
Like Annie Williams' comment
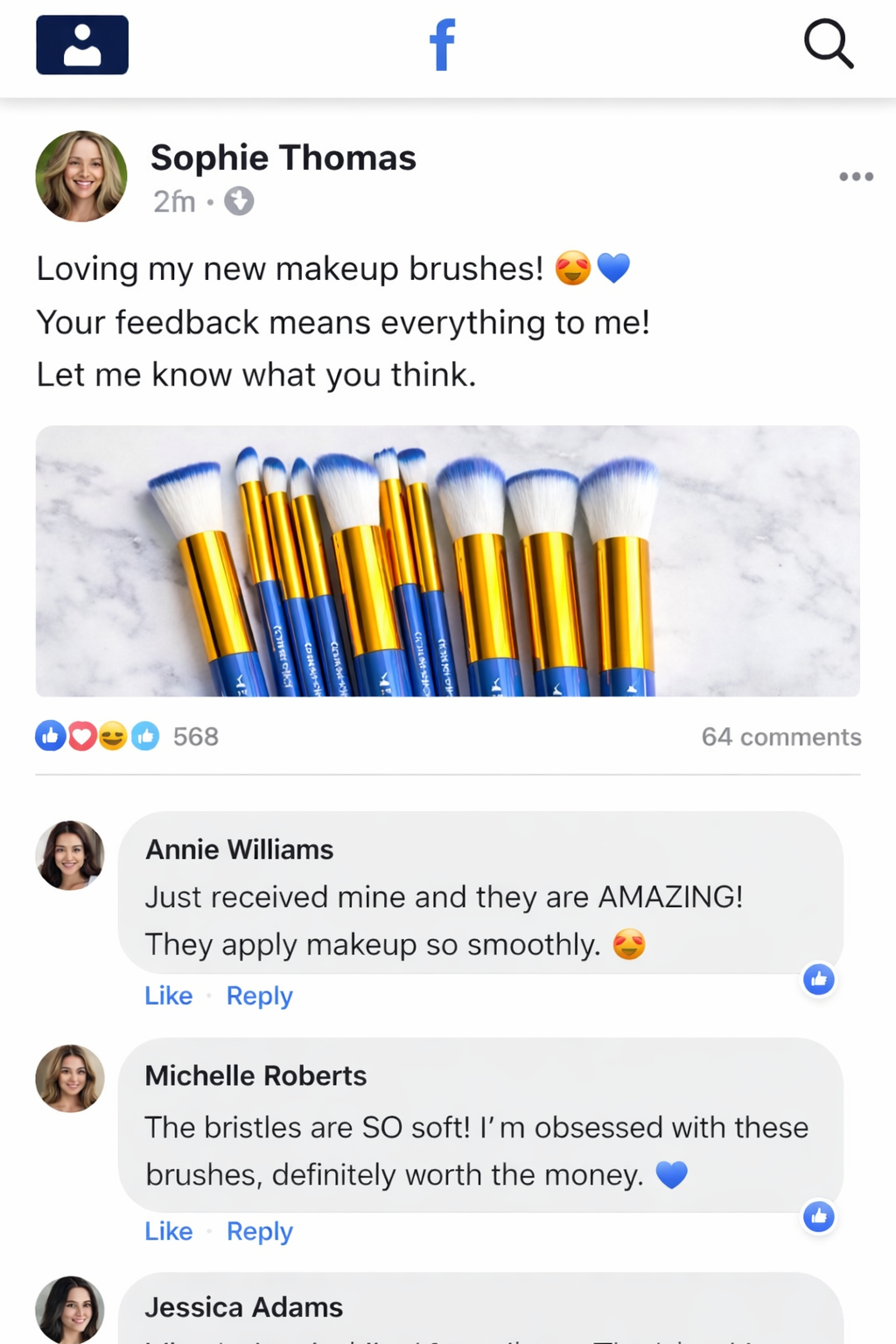point(168,995)
